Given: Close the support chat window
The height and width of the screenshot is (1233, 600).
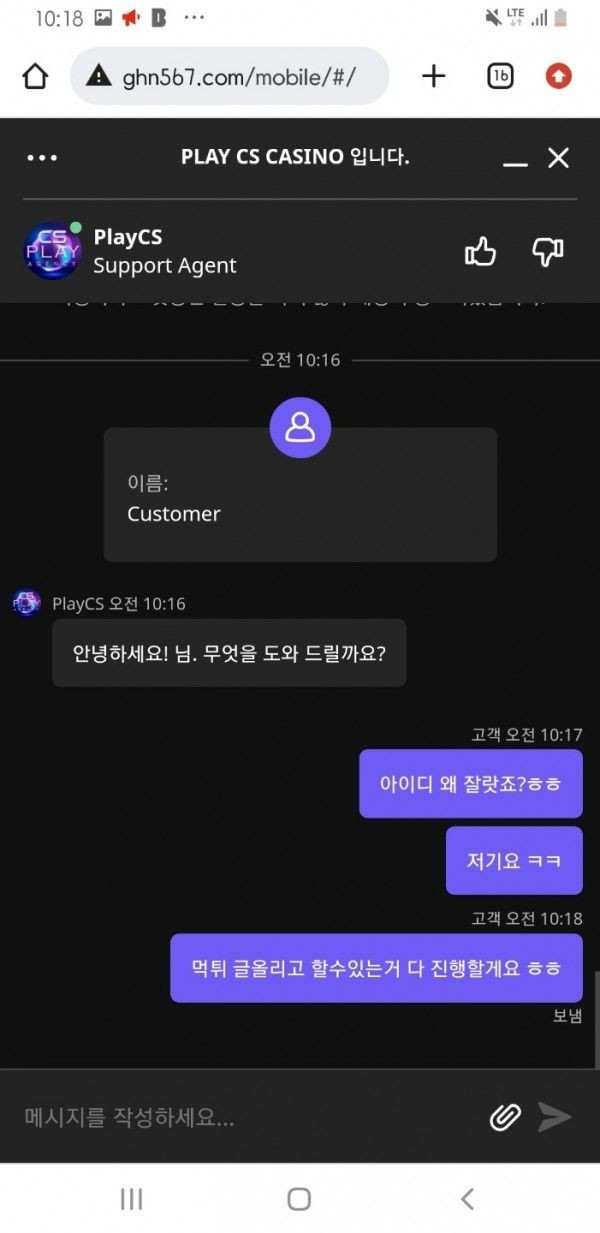Looking at the screenshot, I should point(558,157).
